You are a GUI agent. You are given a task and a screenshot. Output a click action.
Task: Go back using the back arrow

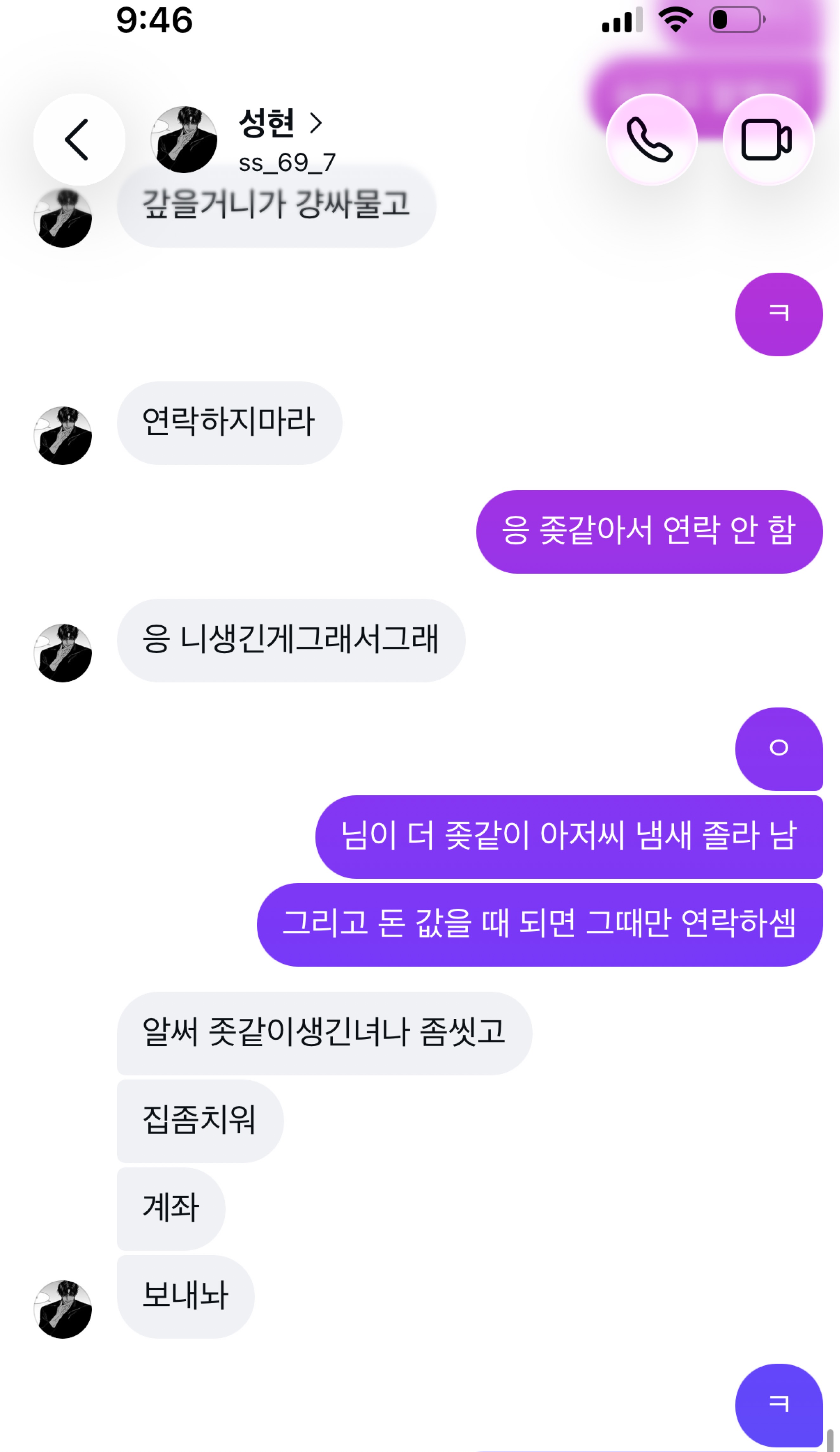79,140
